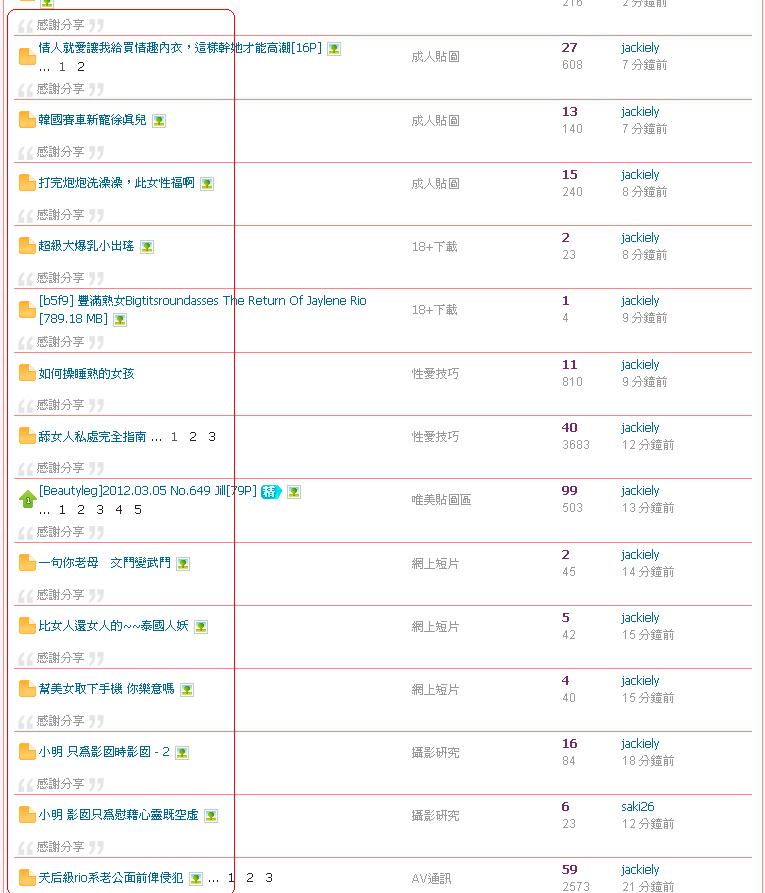
Task: Open AV通訊 board link
Action: tap(432, 878)
